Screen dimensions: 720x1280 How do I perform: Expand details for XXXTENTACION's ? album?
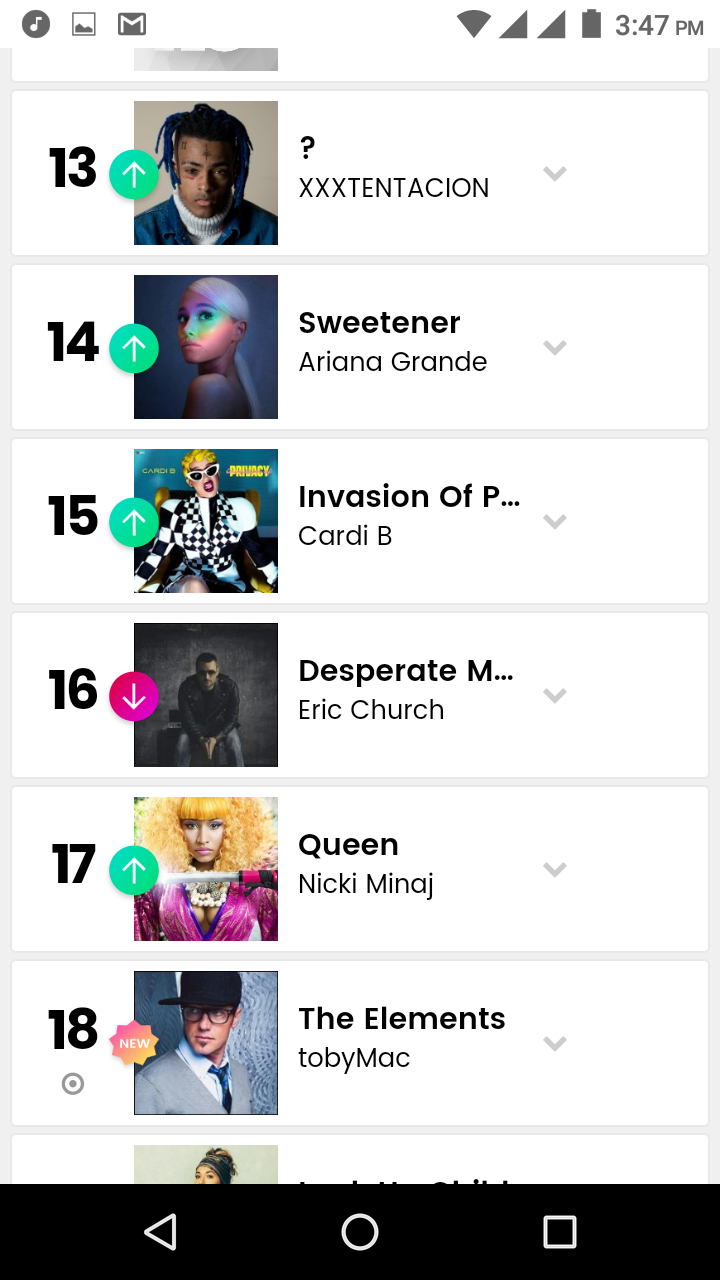click(555, 173)
